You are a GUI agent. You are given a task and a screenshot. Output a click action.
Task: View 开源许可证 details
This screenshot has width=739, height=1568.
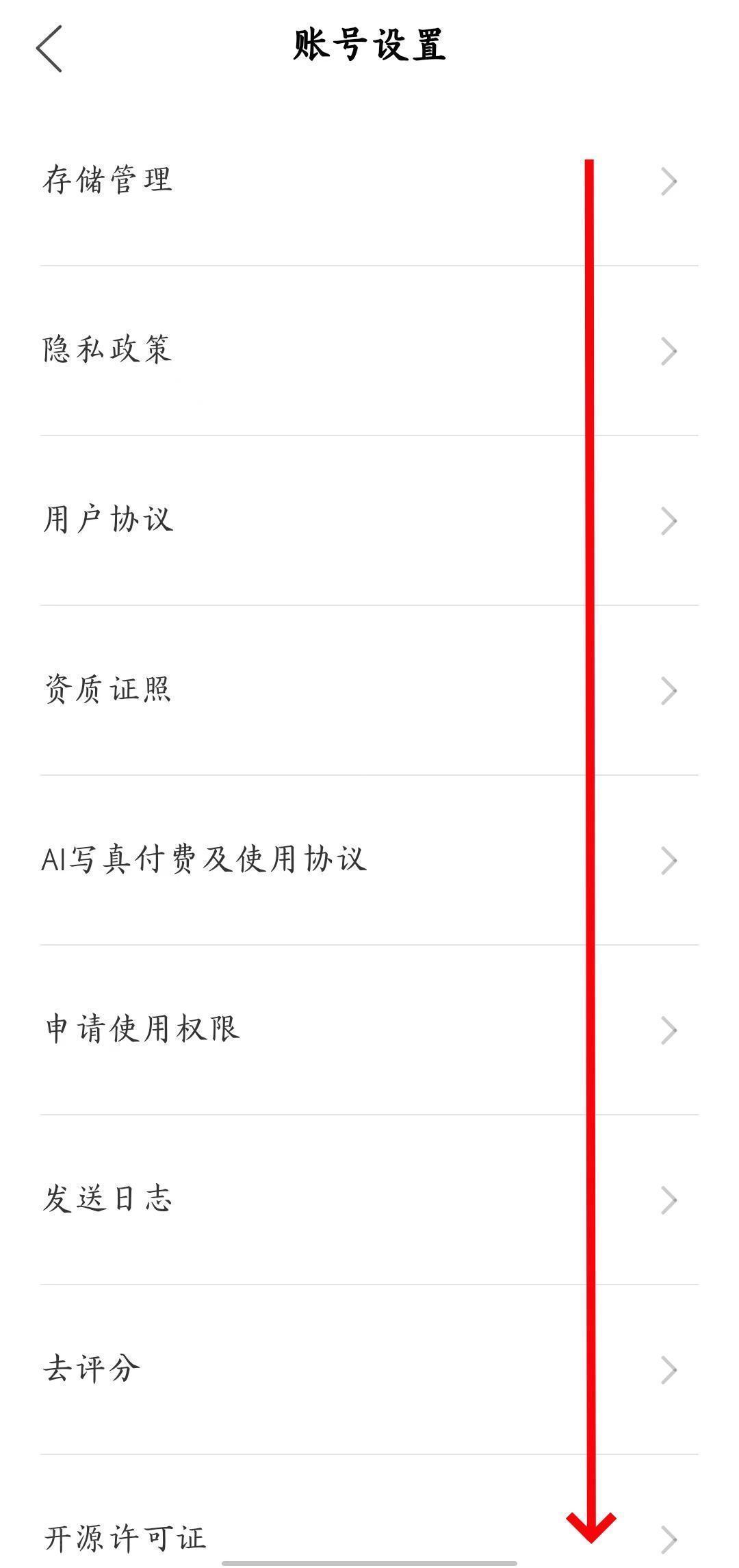[125, 1537]
